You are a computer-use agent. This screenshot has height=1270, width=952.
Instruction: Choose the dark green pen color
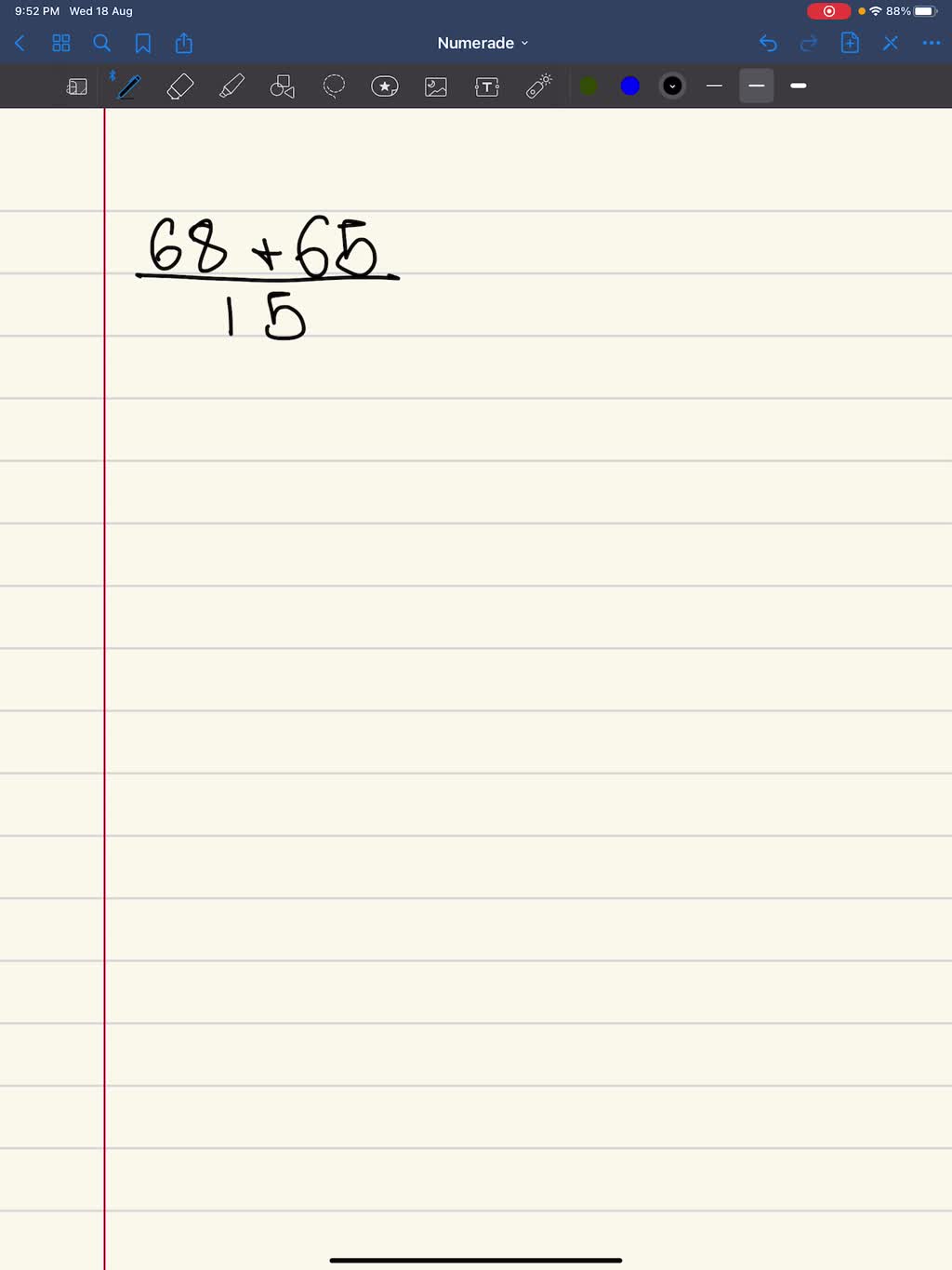(x=588, y=86)
